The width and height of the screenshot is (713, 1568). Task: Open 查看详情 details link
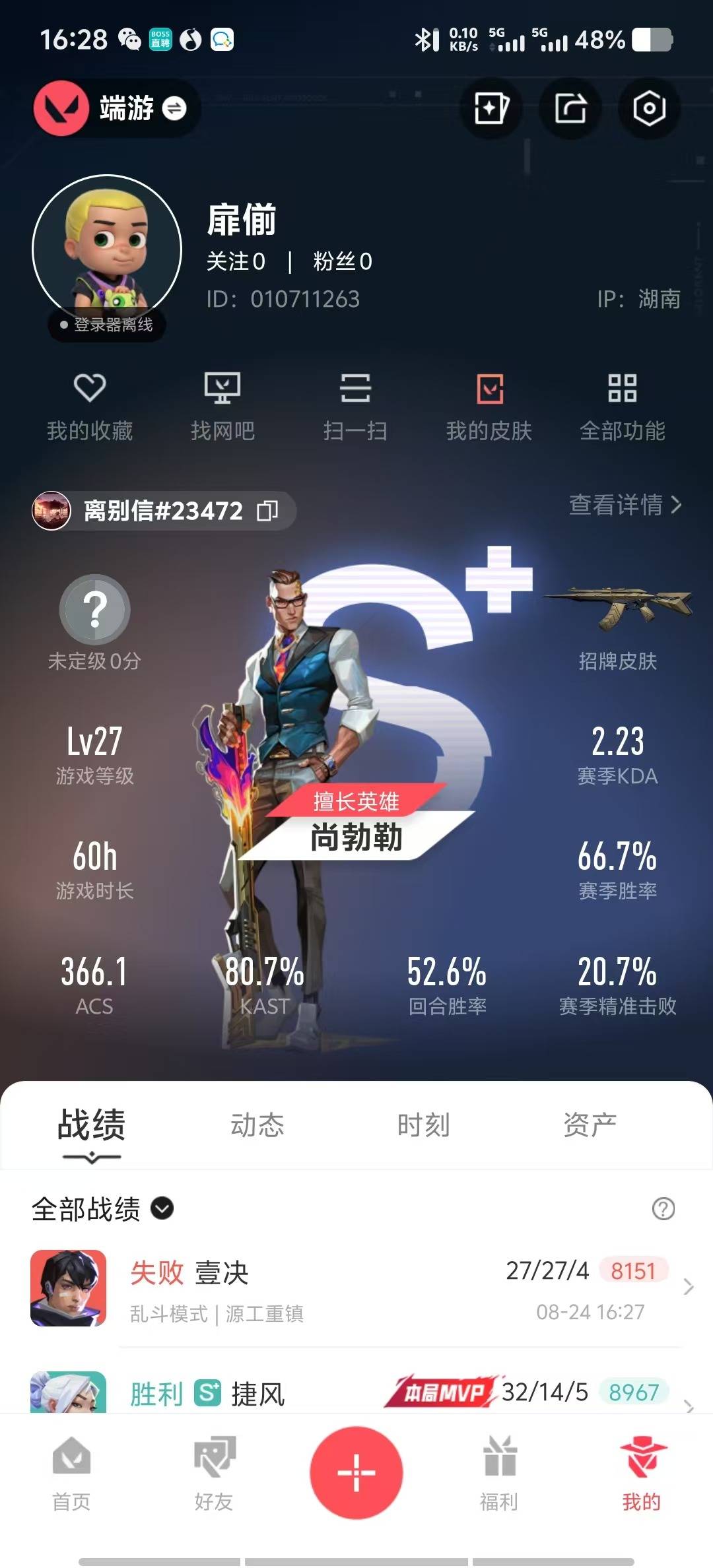[625, 505]
